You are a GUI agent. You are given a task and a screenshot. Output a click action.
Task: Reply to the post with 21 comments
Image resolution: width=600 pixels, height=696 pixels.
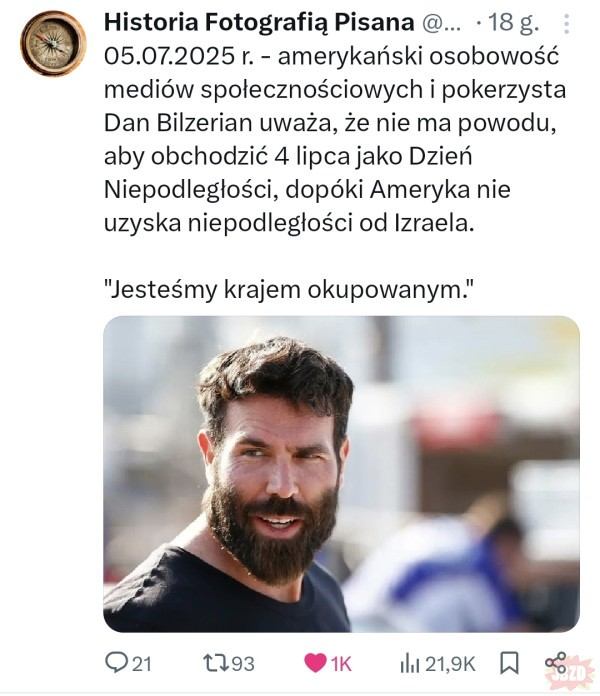point(118,662)
